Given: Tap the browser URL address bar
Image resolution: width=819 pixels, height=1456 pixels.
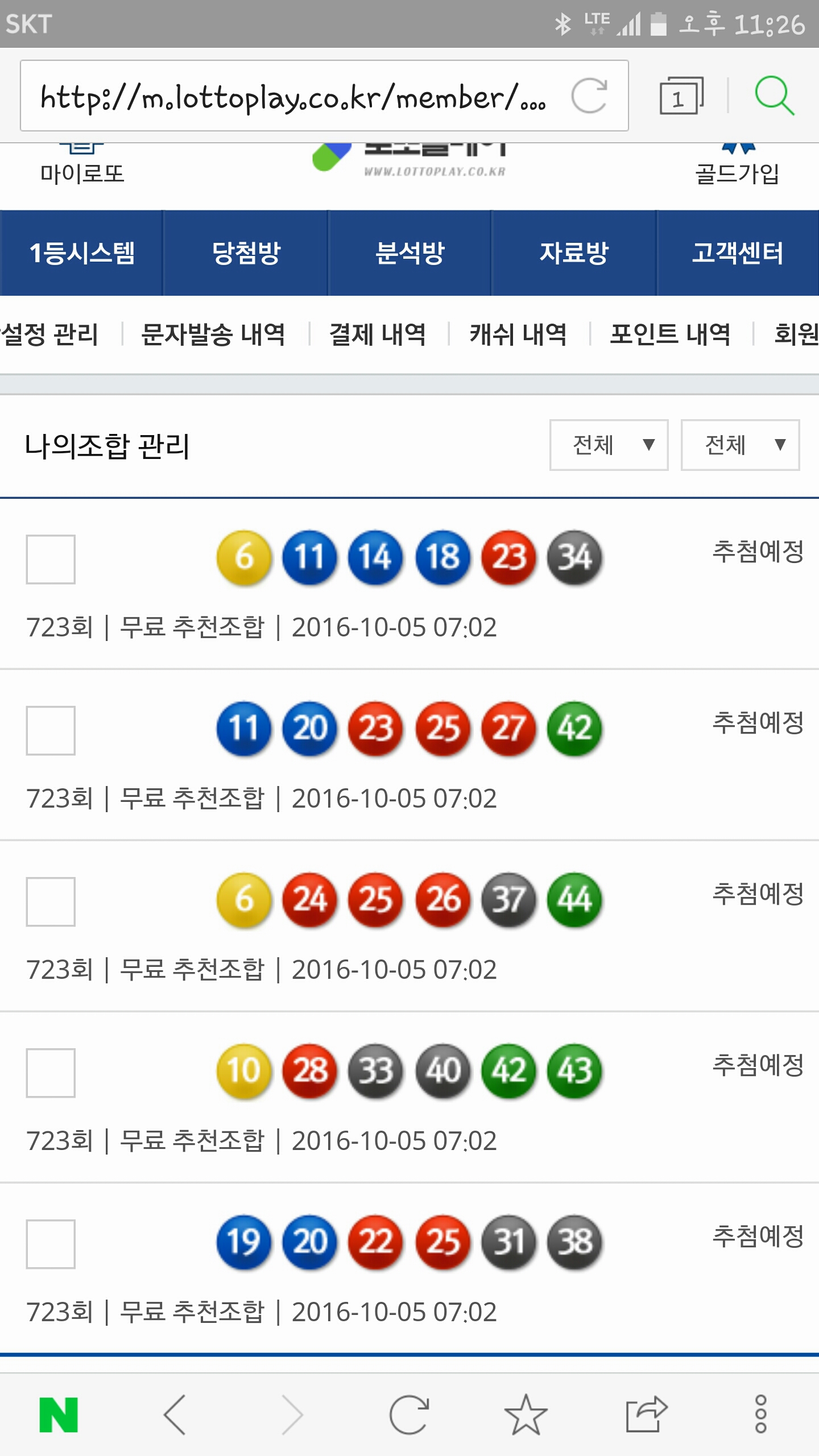Looking at the screenshot, I should click(x=293, y=96).
